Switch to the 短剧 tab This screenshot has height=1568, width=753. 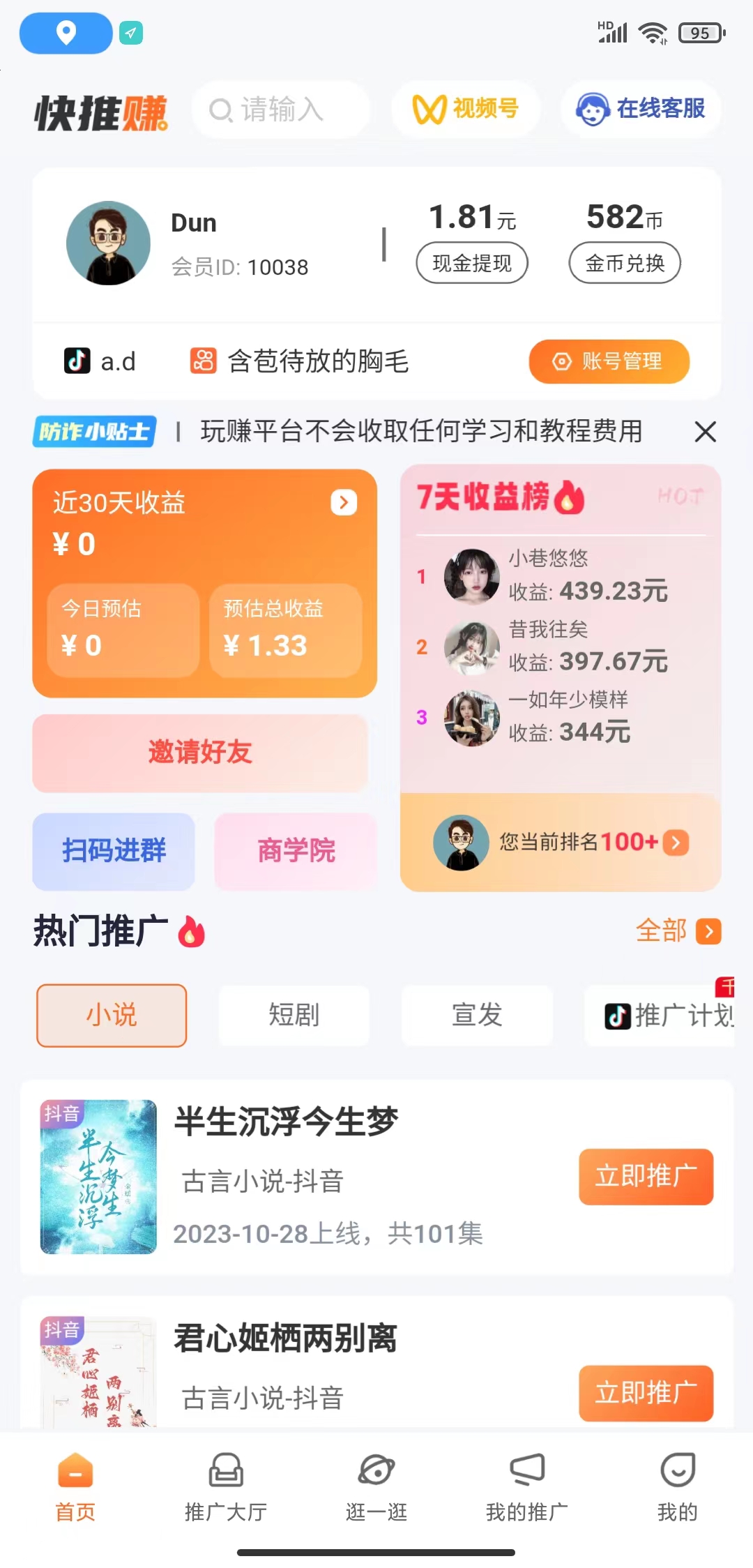(293, 1016)
